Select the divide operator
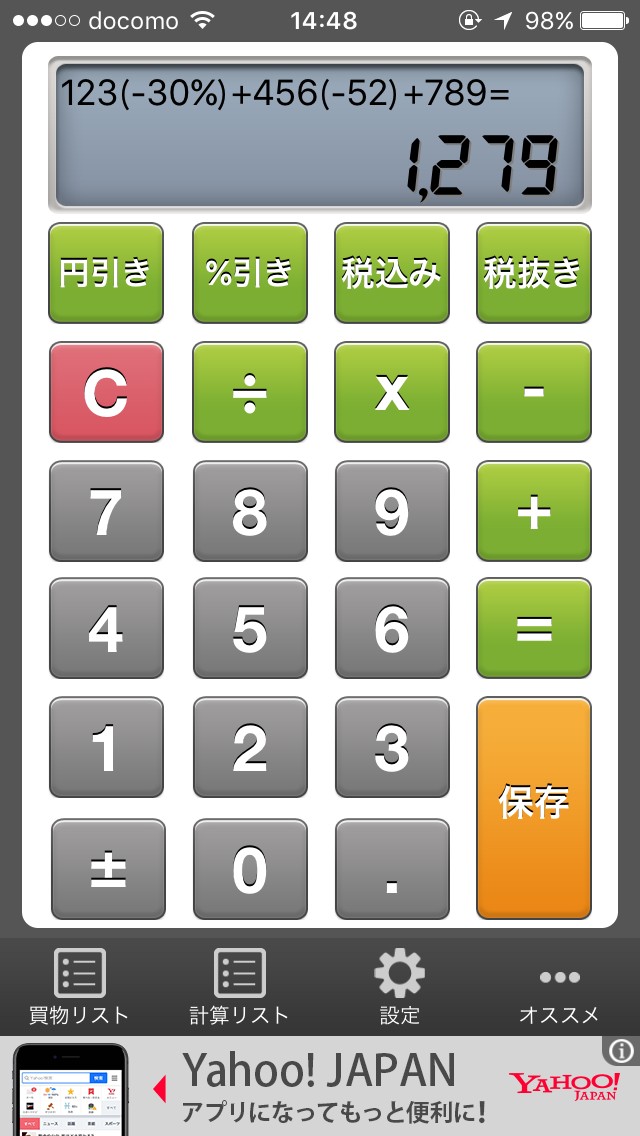The image size is (640, 1136). point(249,392)
